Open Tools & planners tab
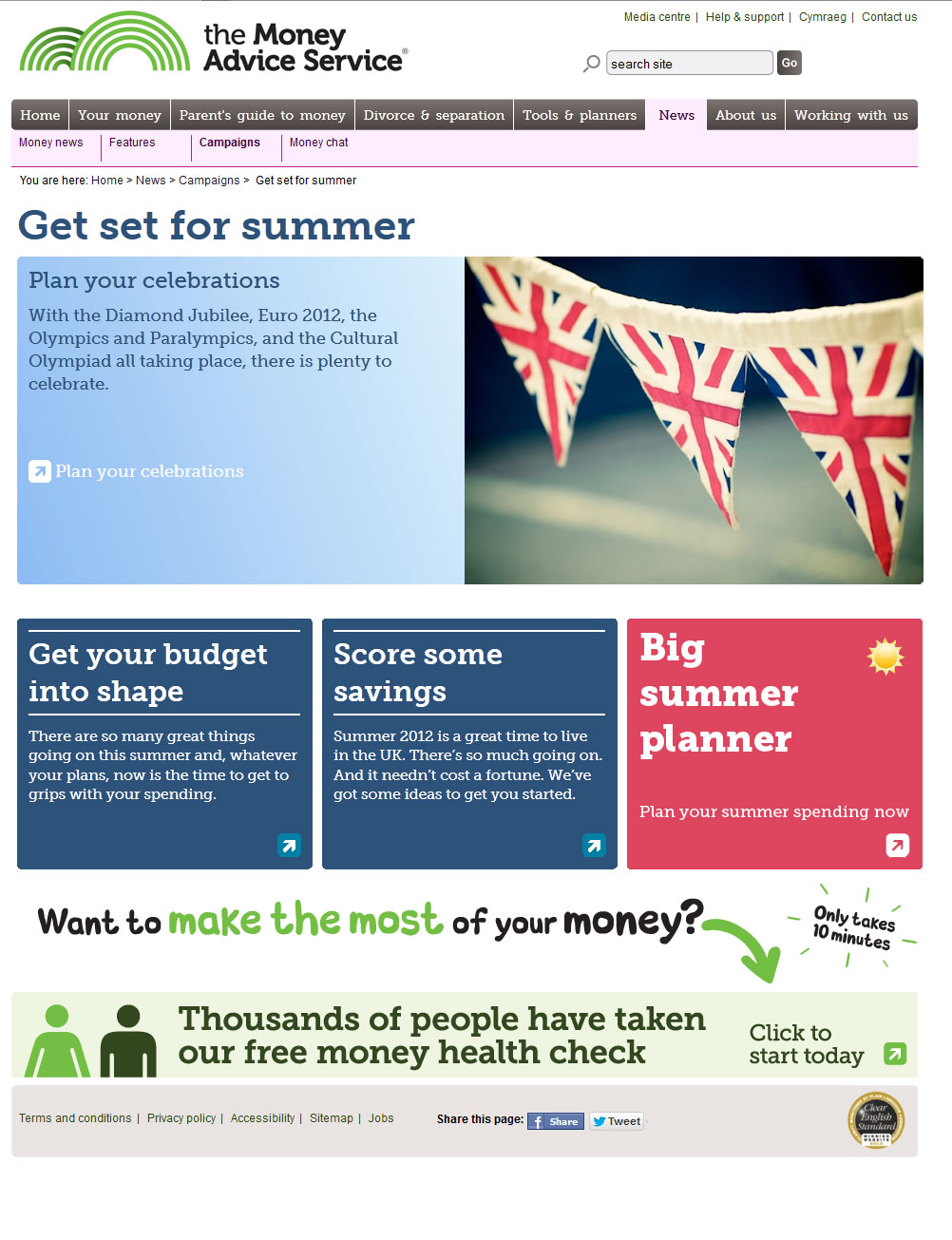 [580, 115]
